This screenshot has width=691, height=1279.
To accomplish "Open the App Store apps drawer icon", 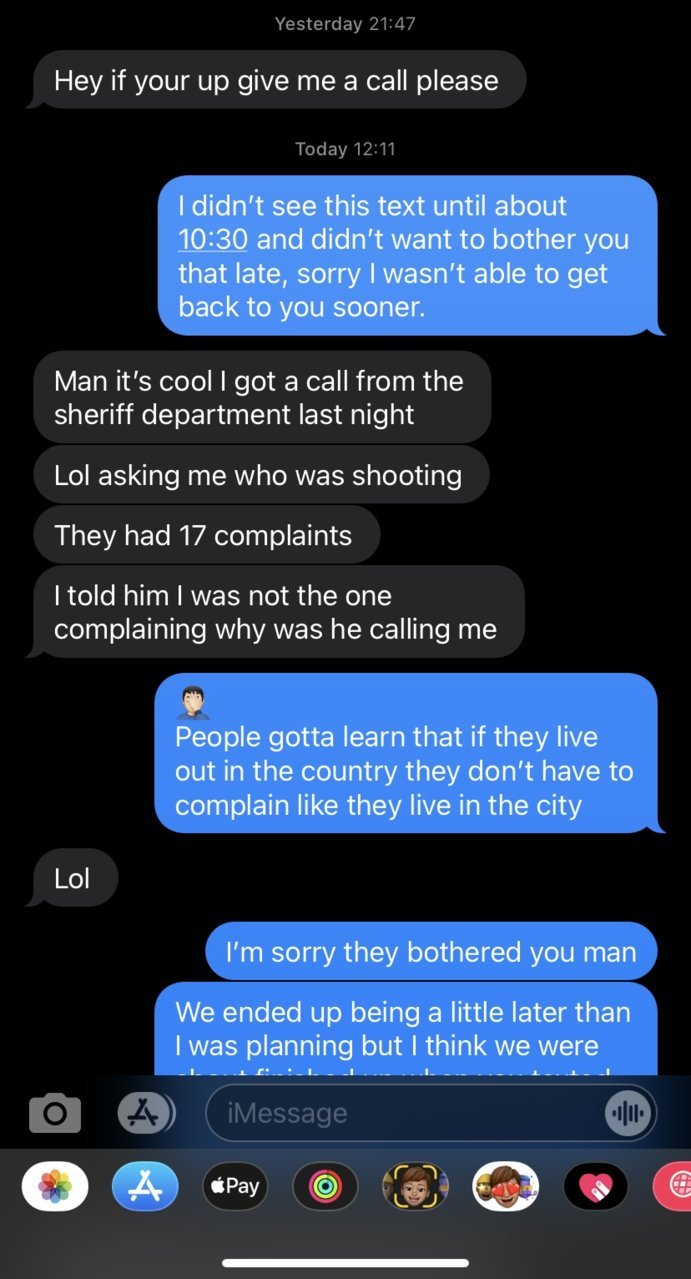I will pyautogui.click(x=145, y=1113).
